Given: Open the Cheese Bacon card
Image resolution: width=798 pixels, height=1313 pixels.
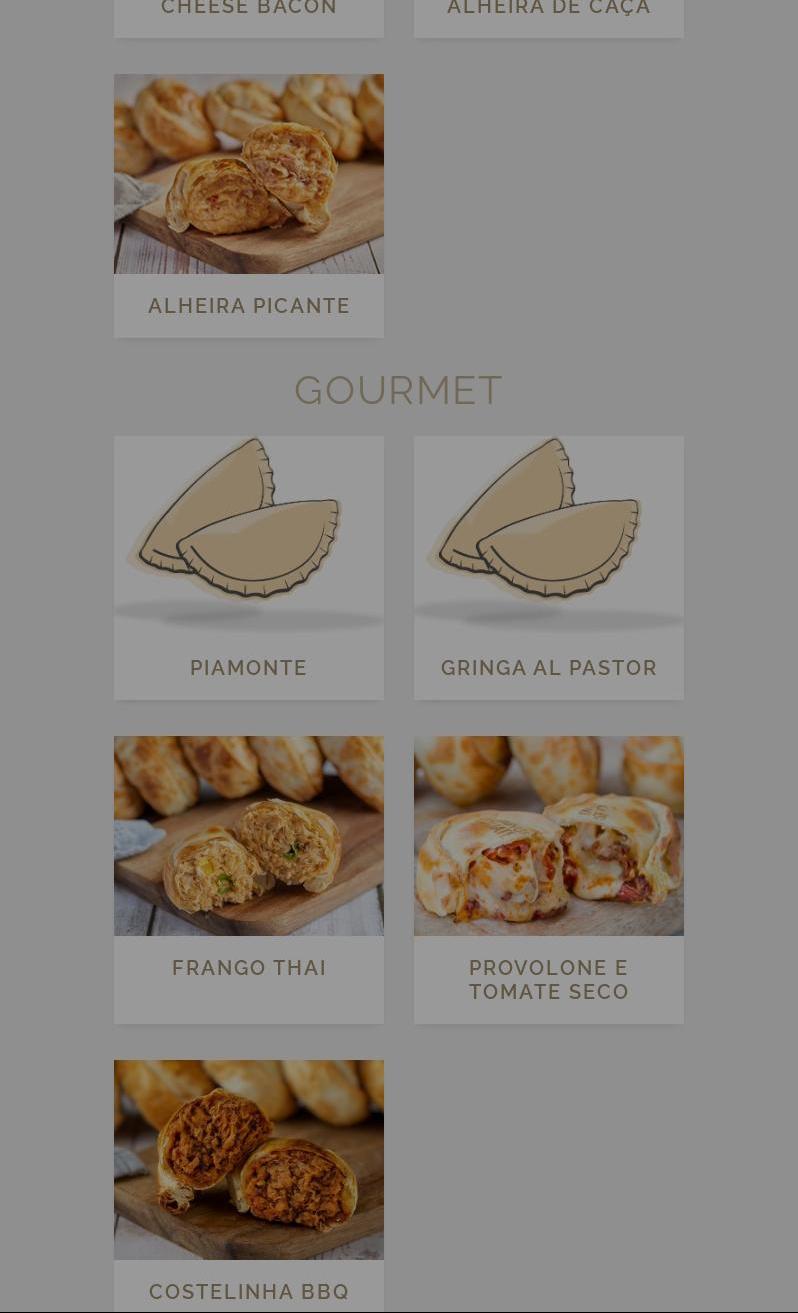Looking at the screenshot, I should point(249,12).
